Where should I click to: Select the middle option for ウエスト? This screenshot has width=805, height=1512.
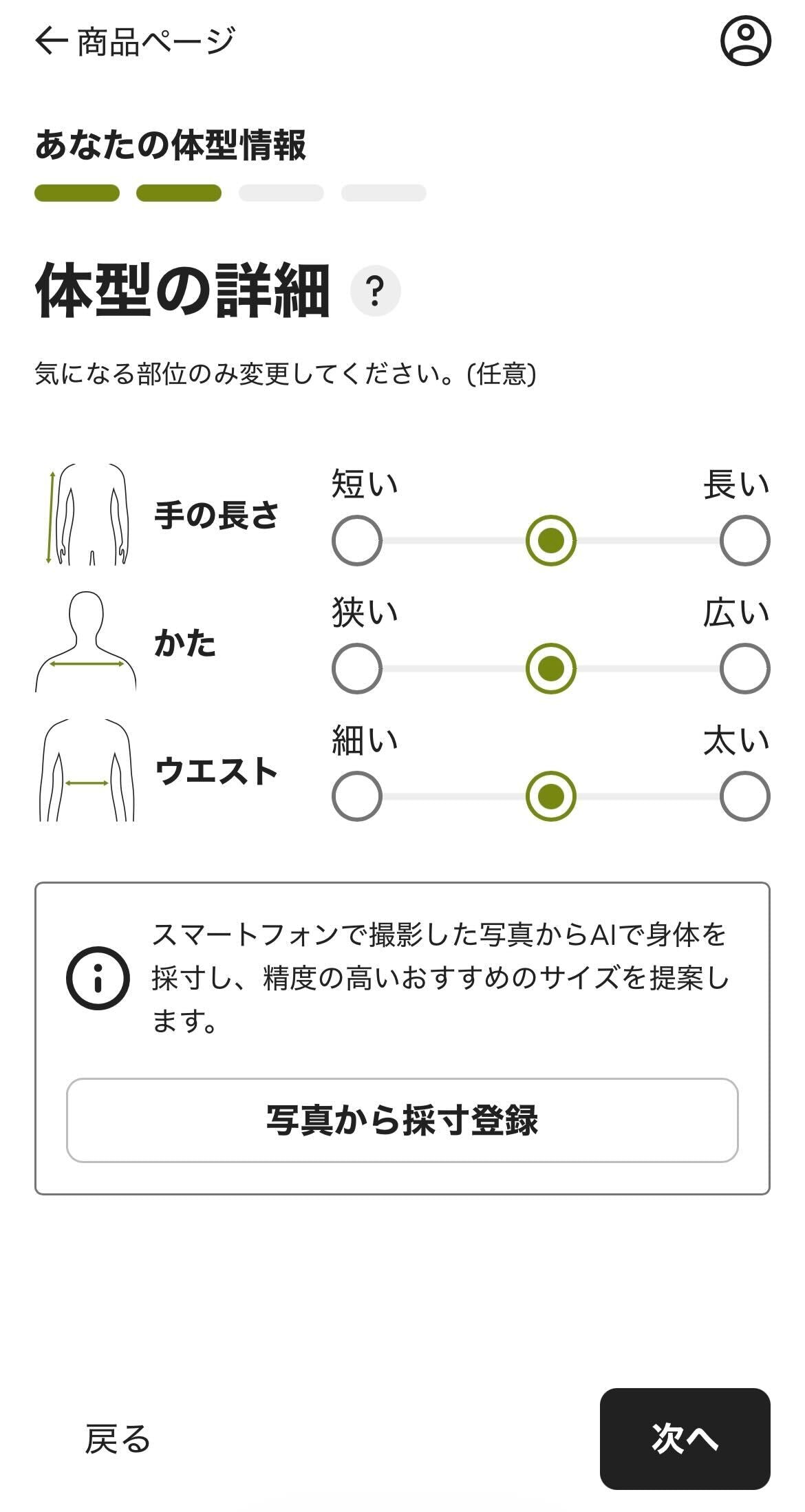point(550,796)
